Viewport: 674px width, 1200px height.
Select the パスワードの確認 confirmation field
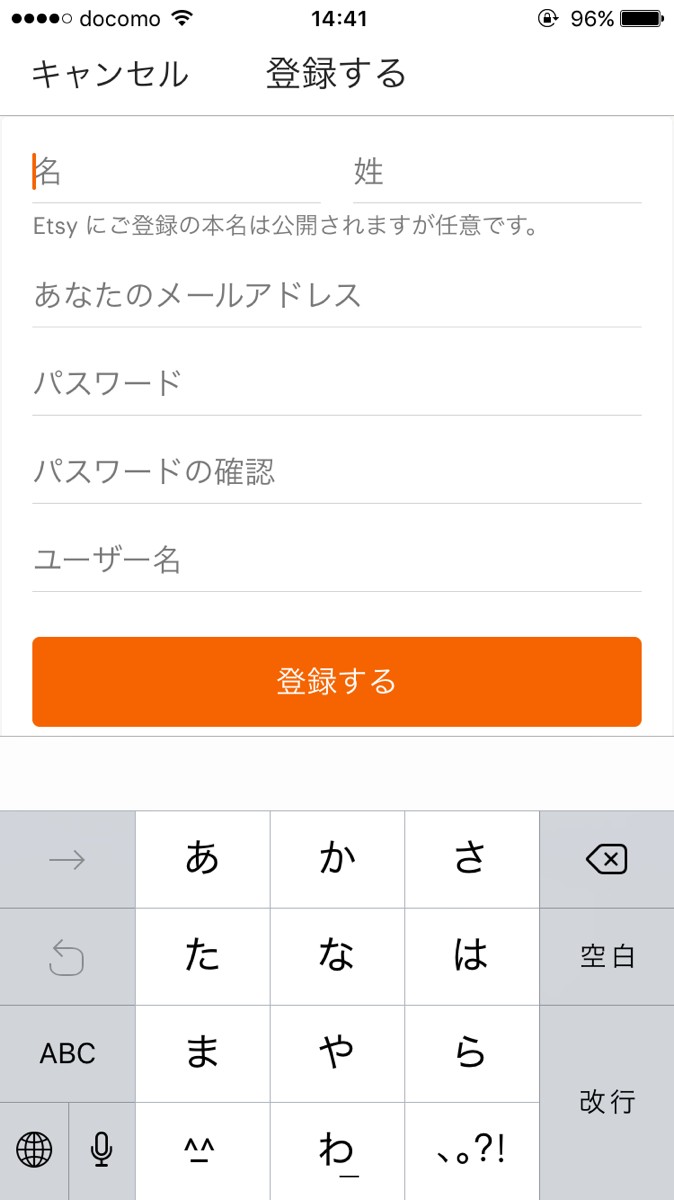336,471
